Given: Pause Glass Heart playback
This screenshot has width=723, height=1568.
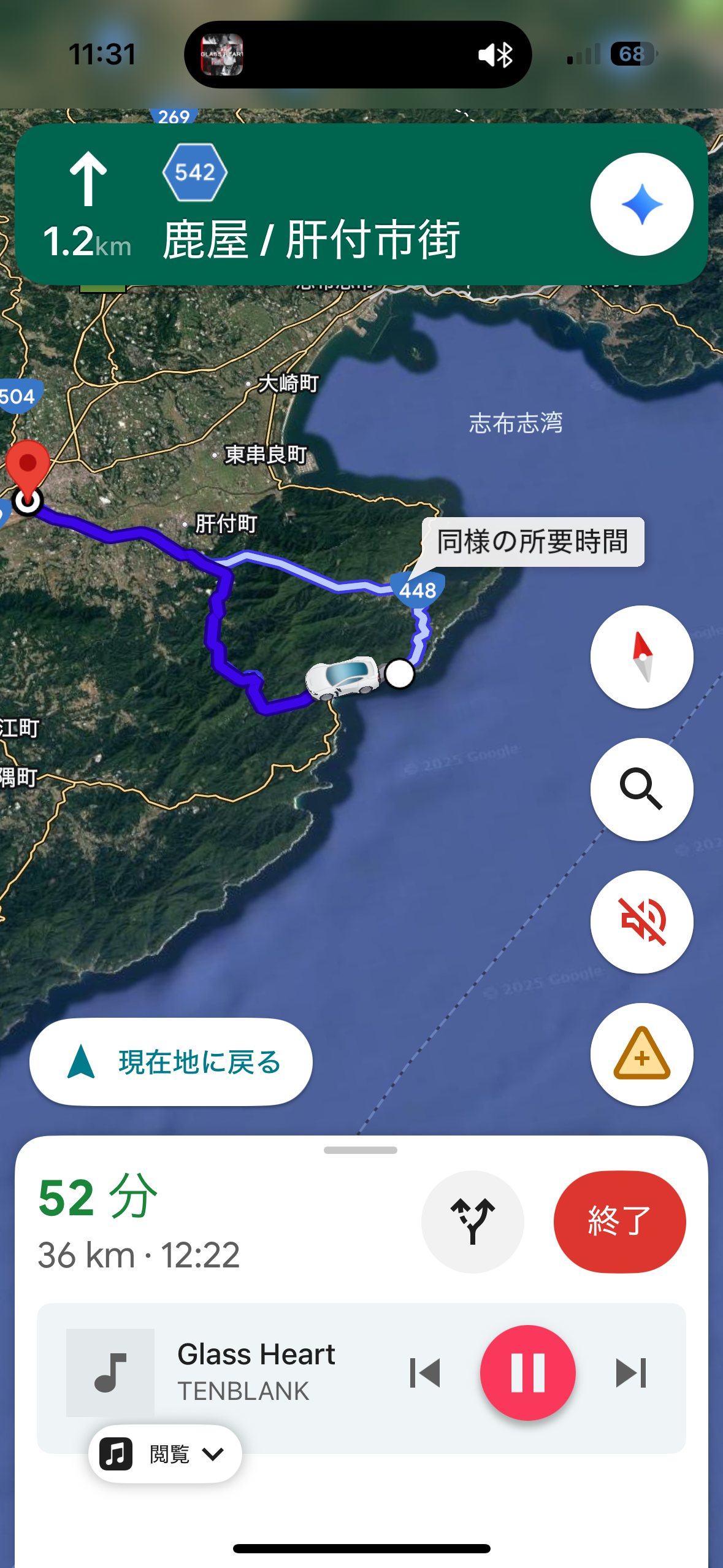Looking at the screenshot, I should tap(527, 1372).
